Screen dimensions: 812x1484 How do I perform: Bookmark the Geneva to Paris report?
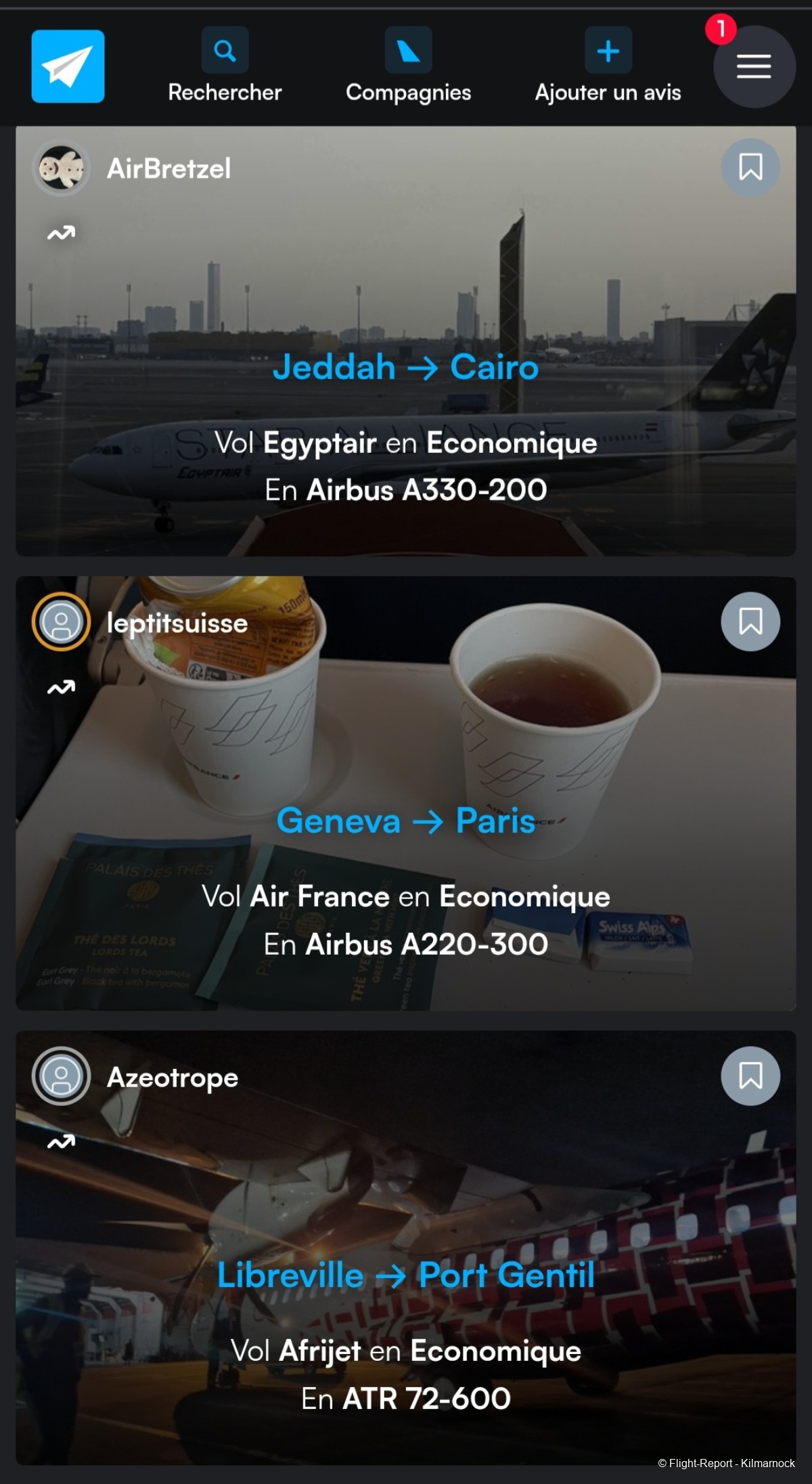coord(750,621)
